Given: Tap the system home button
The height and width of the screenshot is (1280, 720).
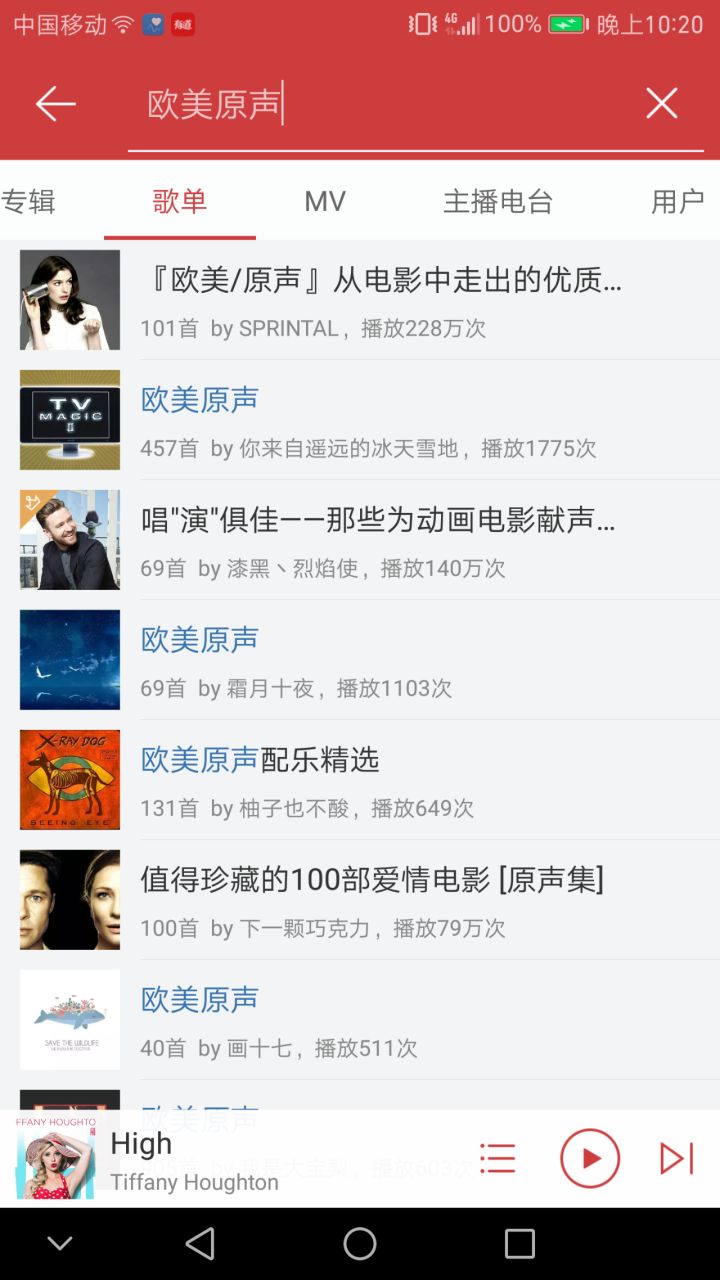Looking at the screenshot, I should click(x=360, y=1244).
